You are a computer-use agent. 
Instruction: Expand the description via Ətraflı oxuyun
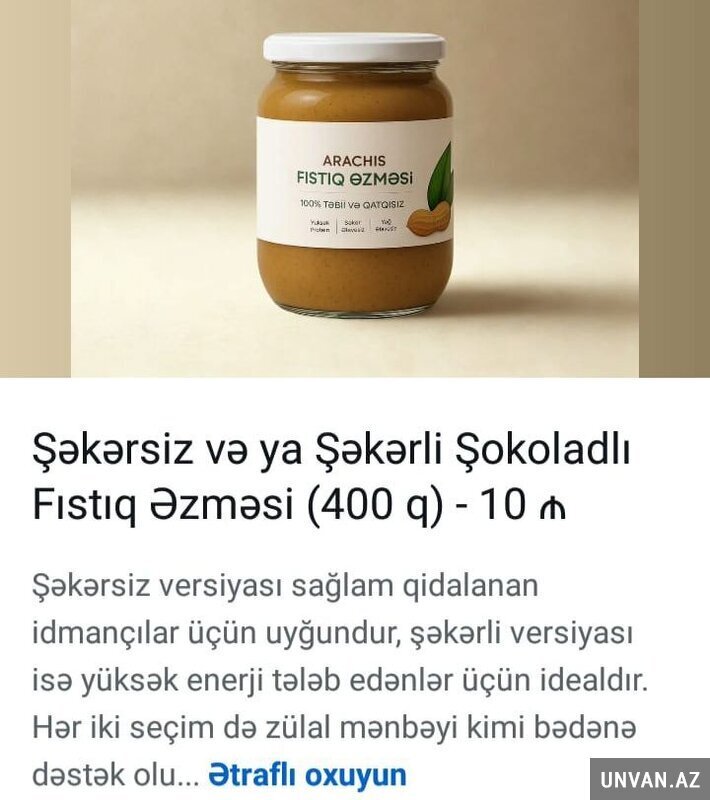tap(307, 774)
